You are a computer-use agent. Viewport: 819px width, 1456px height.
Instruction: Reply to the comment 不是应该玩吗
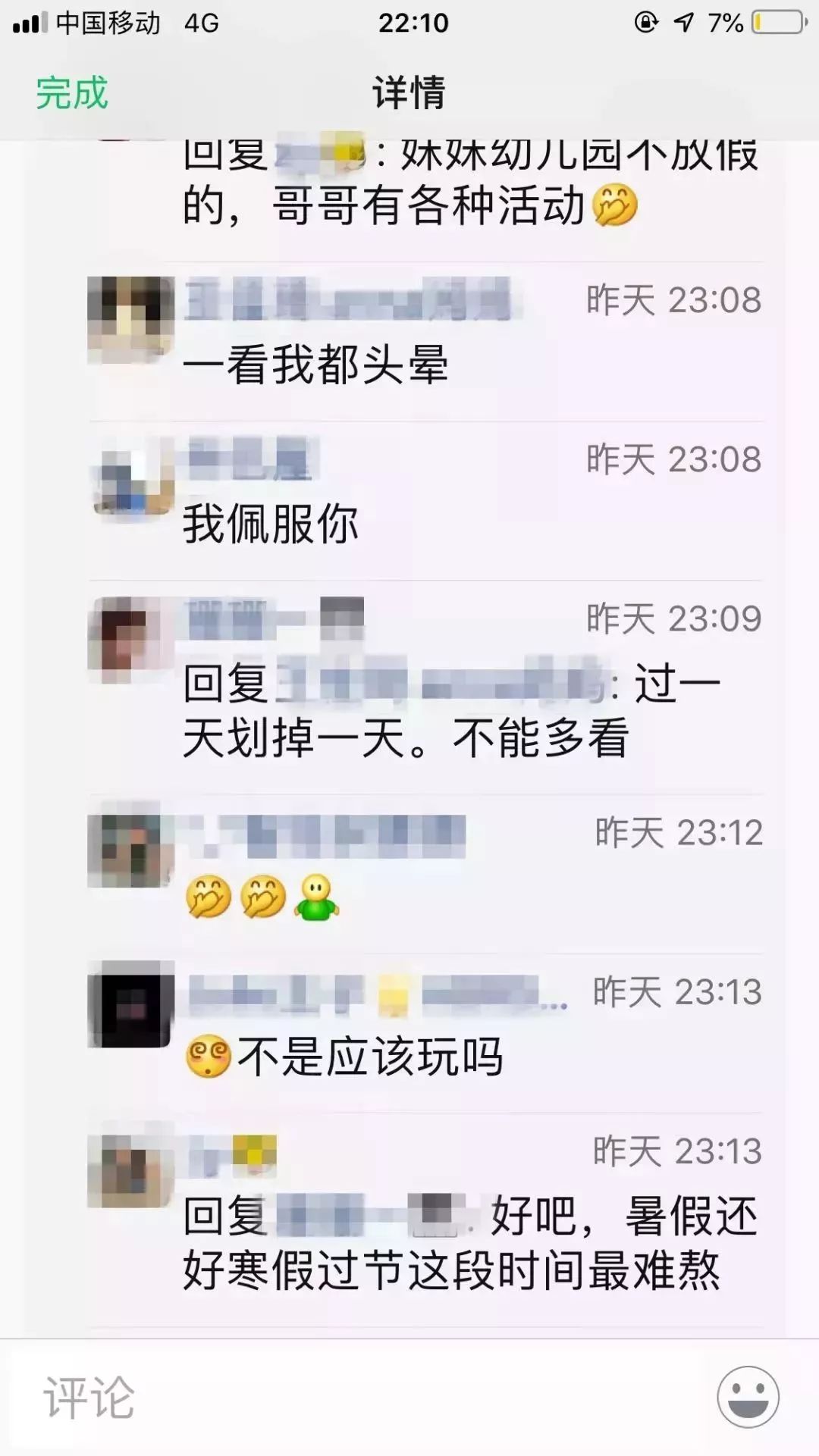click(x=369, y=1057)
